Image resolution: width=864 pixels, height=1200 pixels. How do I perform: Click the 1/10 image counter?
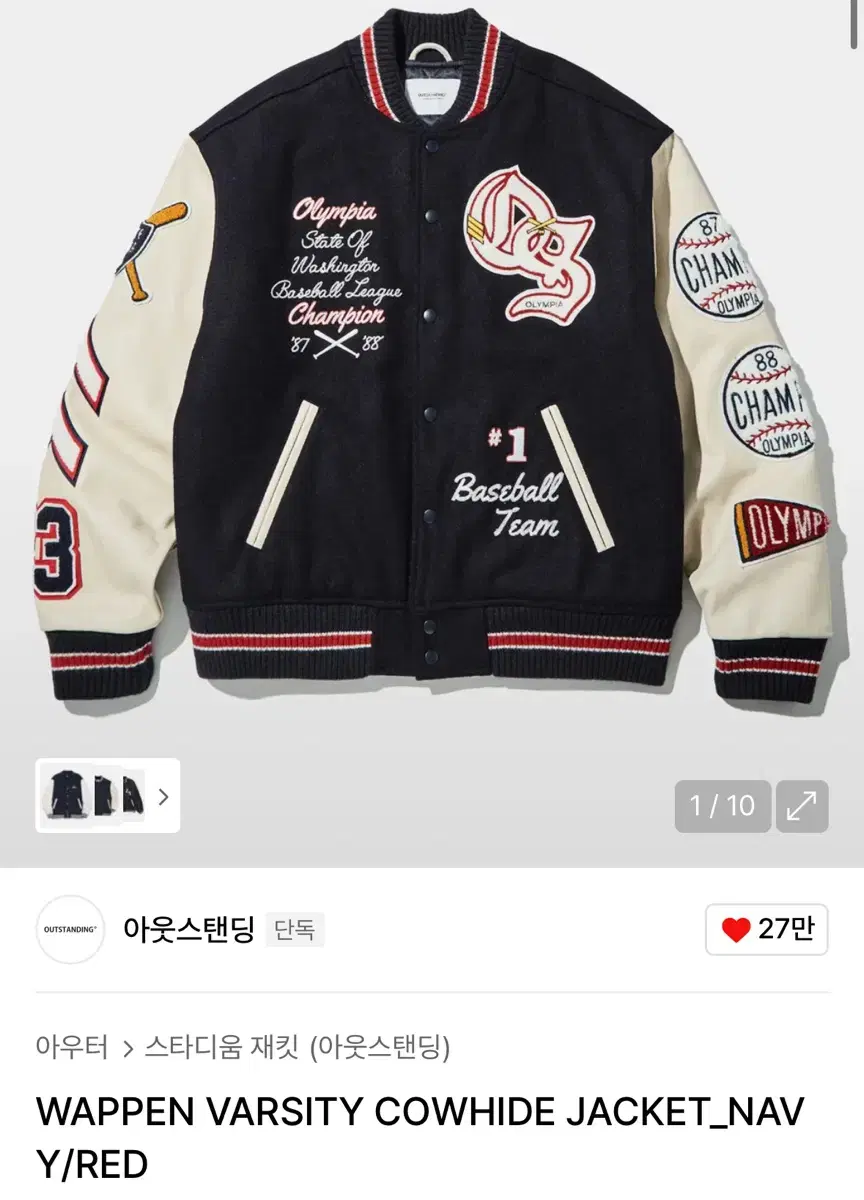[x=722, y=805]
